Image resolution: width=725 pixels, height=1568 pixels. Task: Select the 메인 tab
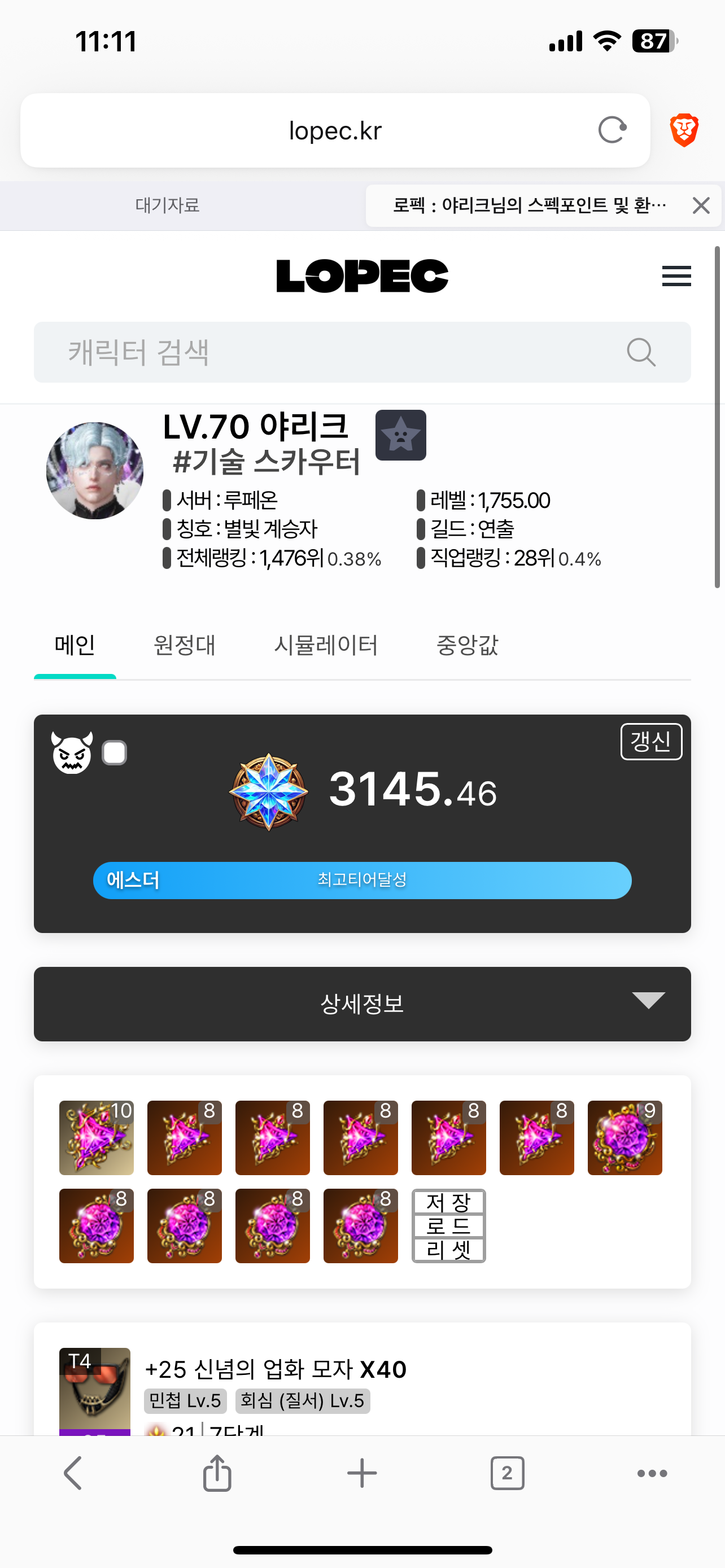pyautogui.click(x=75, y=645)
